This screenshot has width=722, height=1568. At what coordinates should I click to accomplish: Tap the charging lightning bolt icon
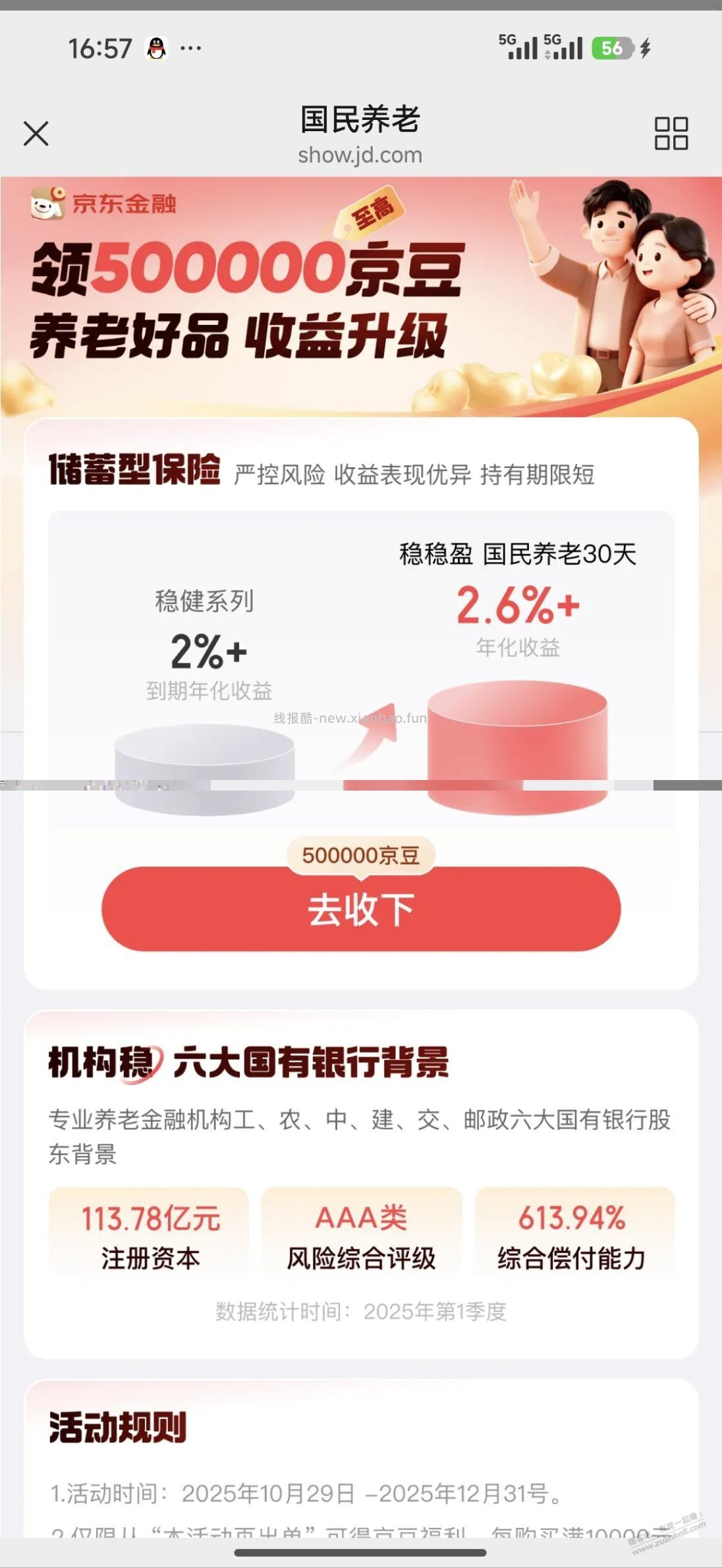pyautogui.click(x=644, y=49)
